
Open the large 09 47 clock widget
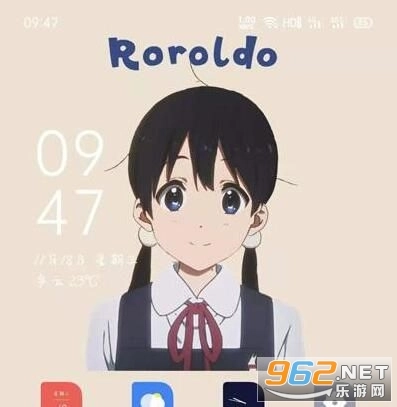70,183
